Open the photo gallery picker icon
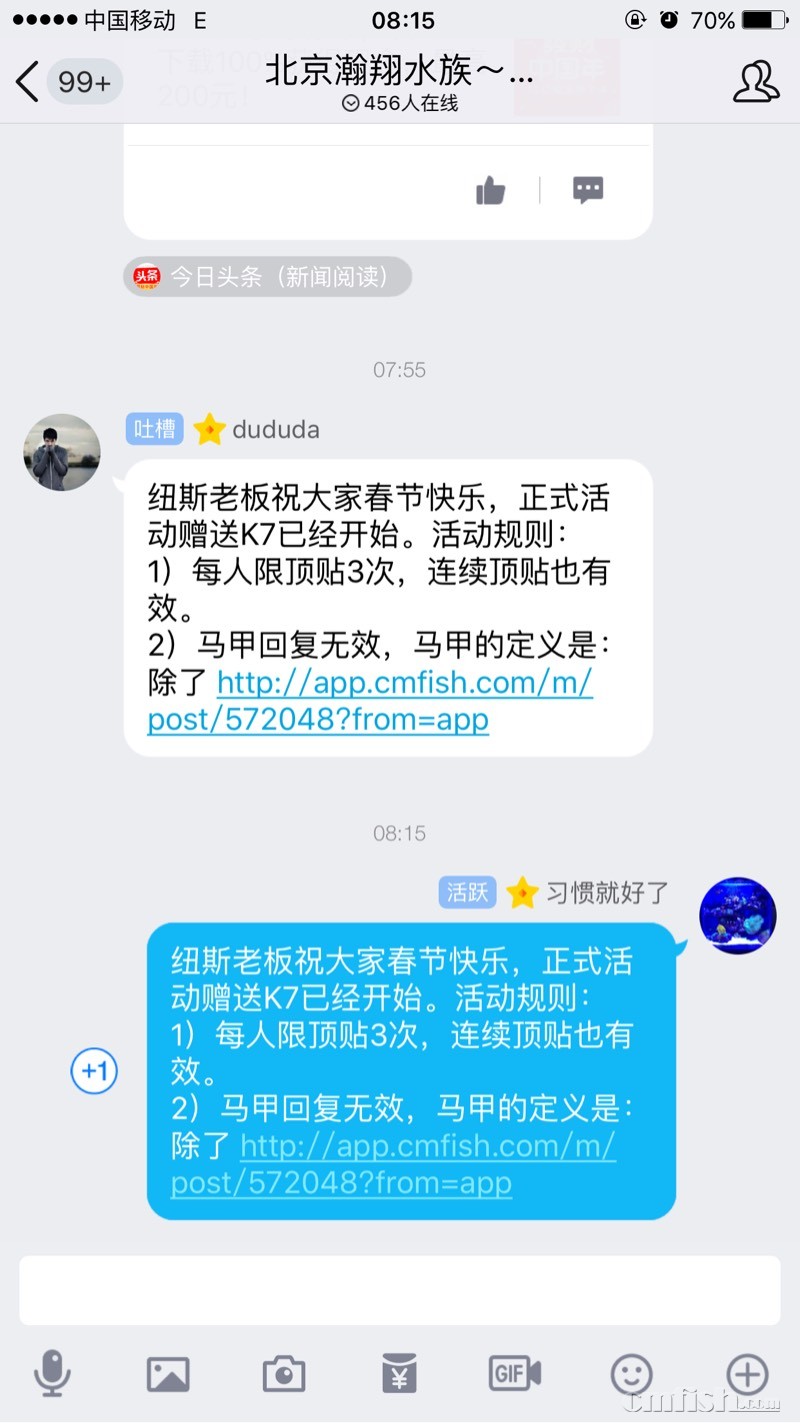The image size is (800, 1423). pos(168,1374)
